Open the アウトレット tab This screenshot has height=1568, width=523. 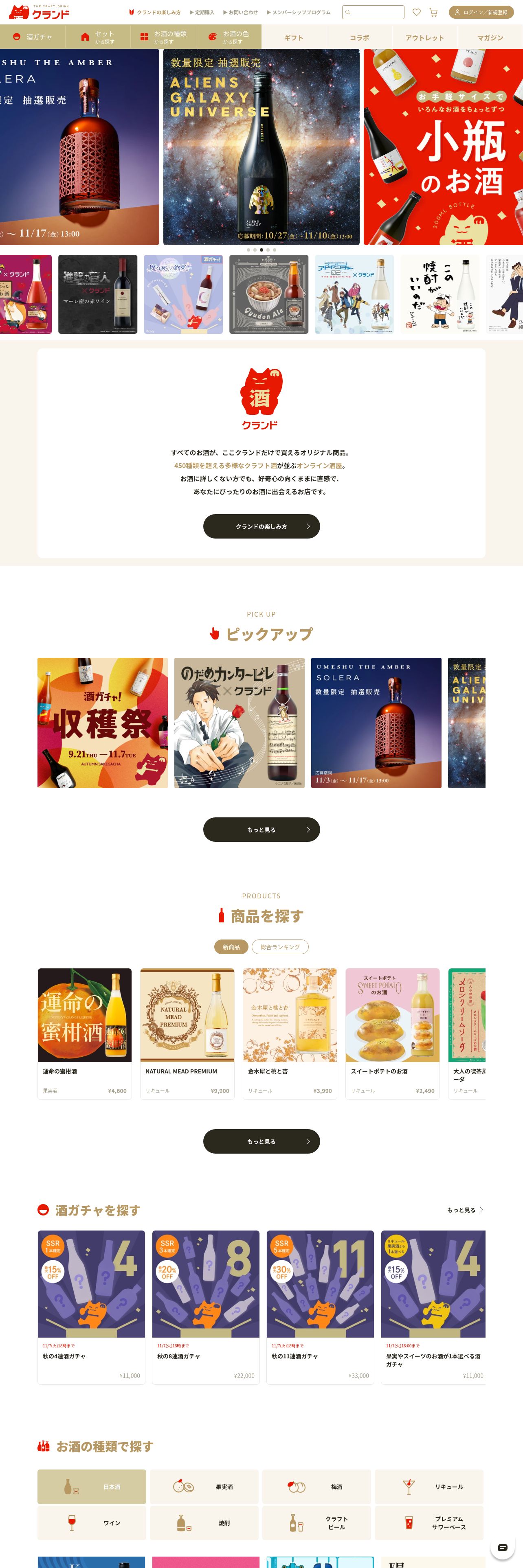[x=424, y=38]
